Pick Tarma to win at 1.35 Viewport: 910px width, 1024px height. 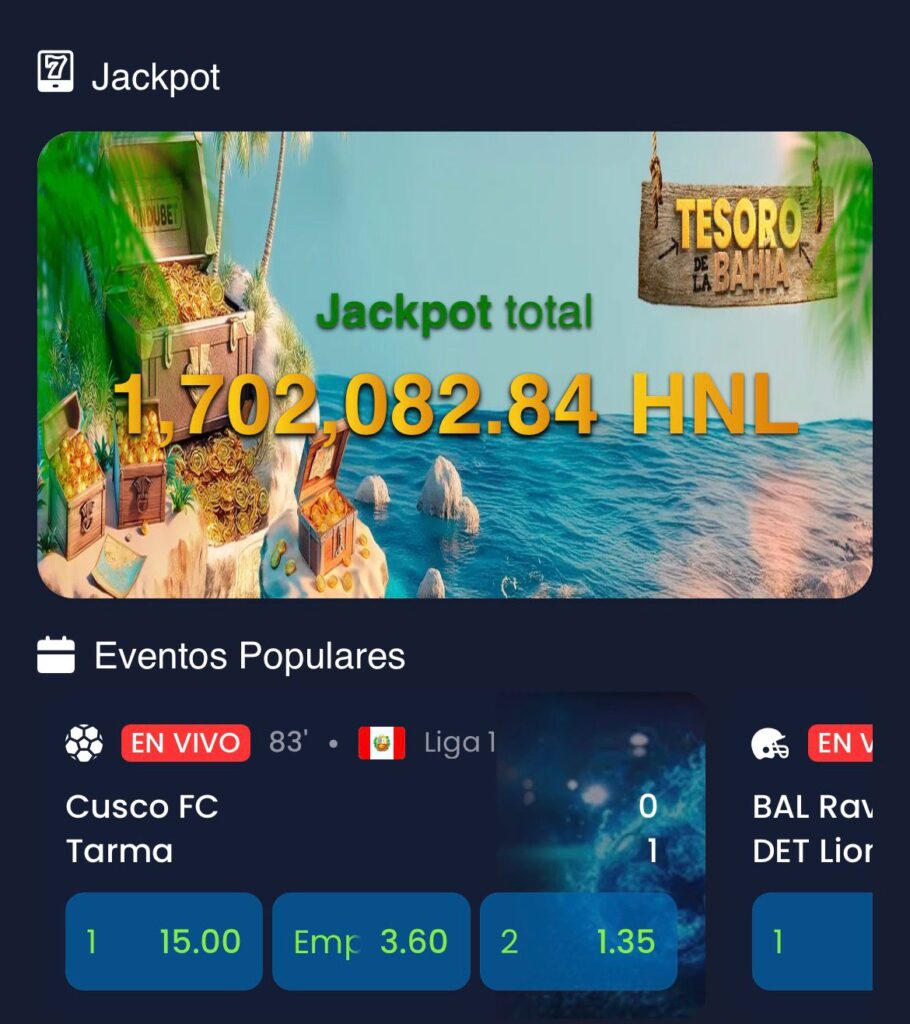pyautogui.click(x=578, y=941)
